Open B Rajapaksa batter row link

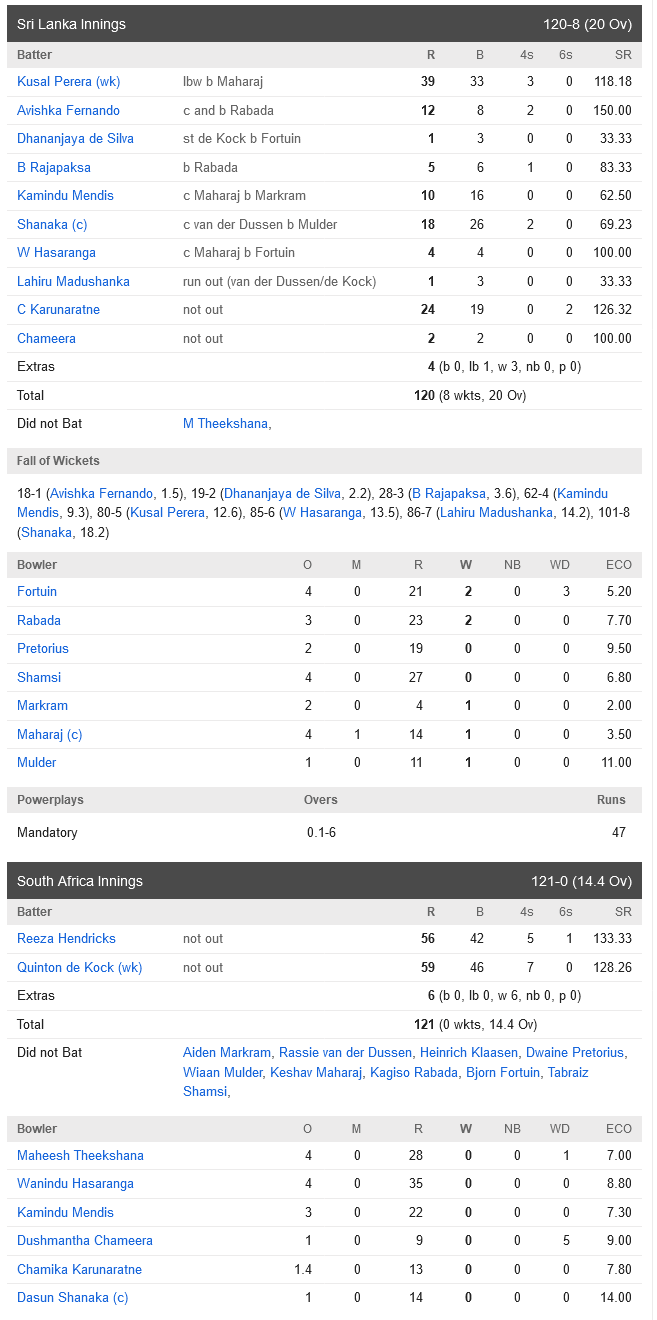(54, 167)
